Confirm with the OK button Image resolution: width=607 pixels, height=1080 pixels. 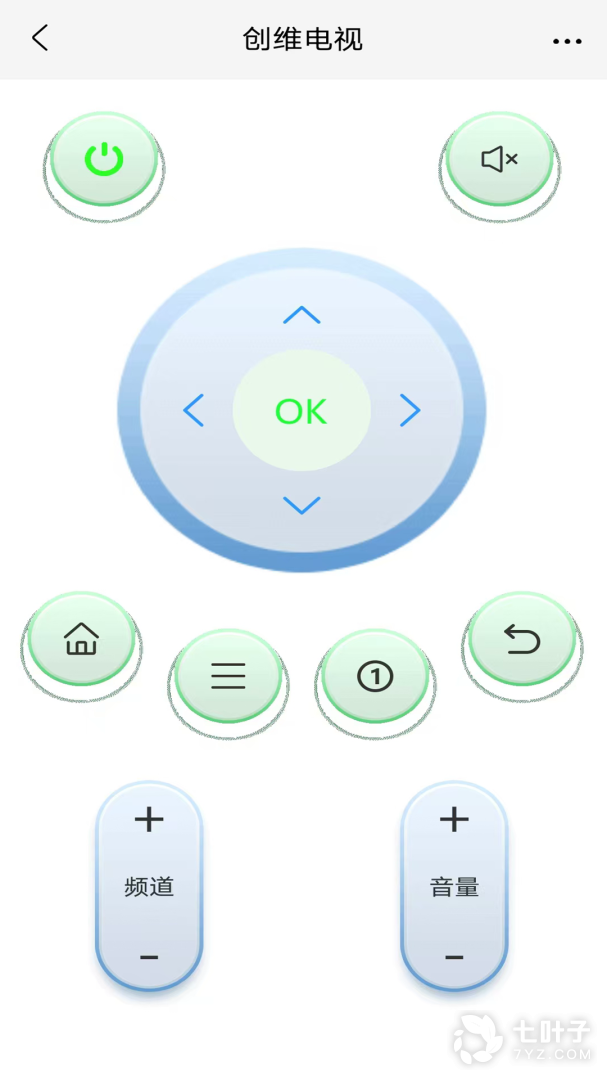coord(301,411)
